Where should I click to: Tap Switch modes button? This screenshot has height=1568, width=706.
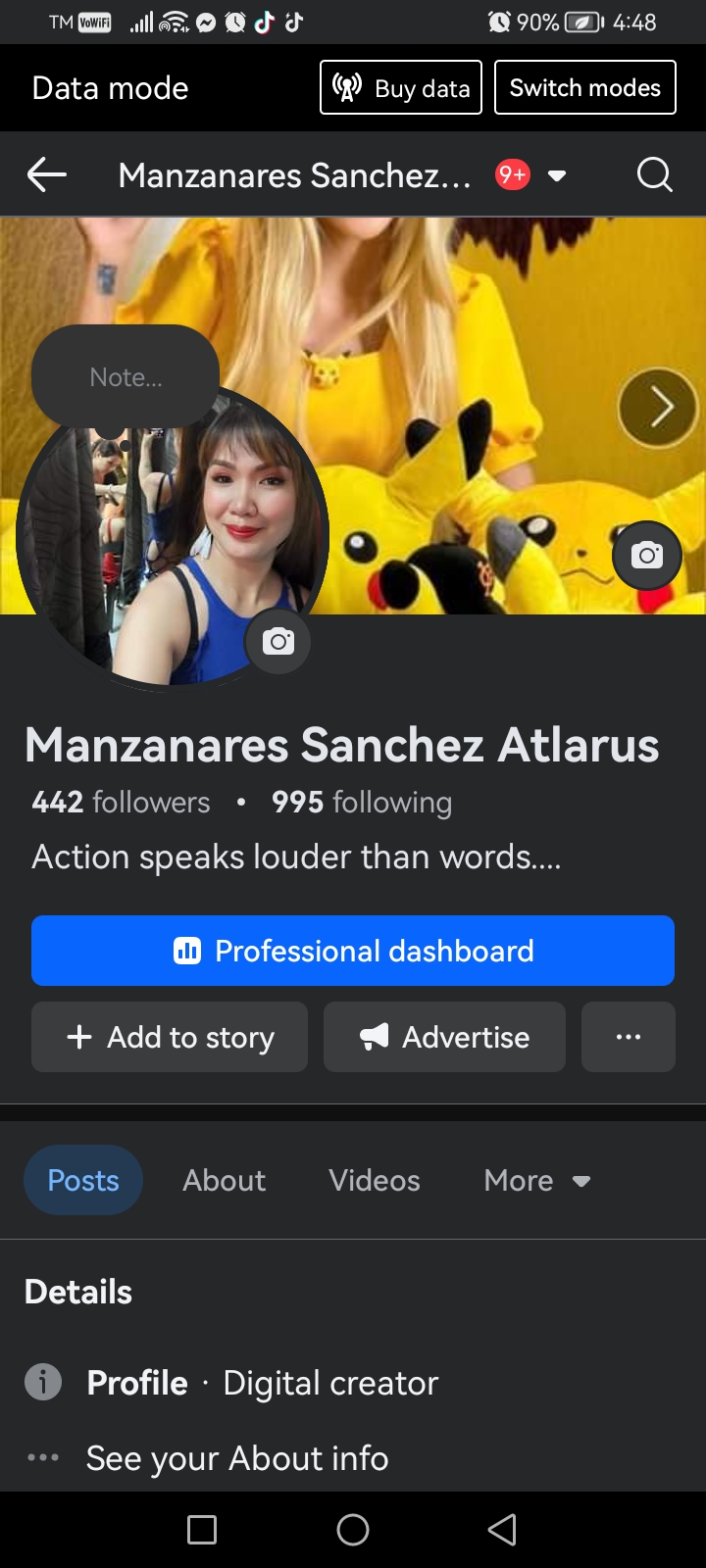(x=585, y=87)
